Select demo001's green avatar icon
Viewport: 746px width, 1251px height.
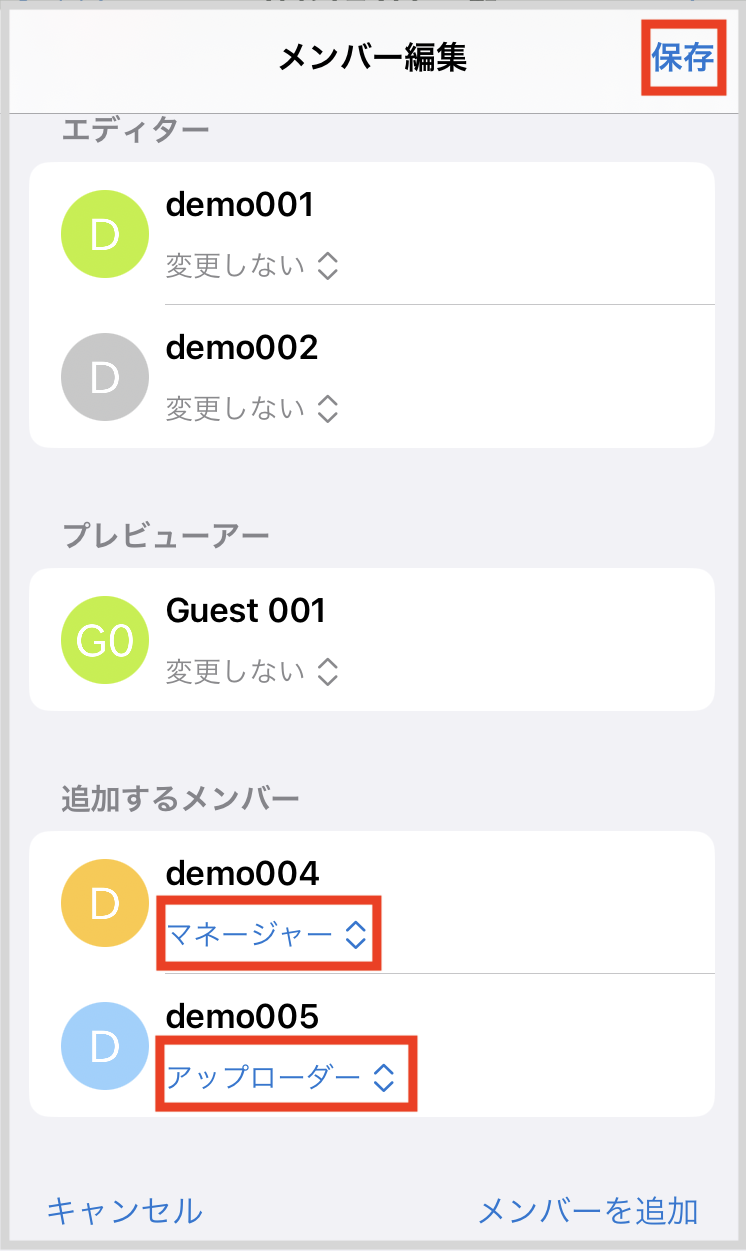coord(104,233)
